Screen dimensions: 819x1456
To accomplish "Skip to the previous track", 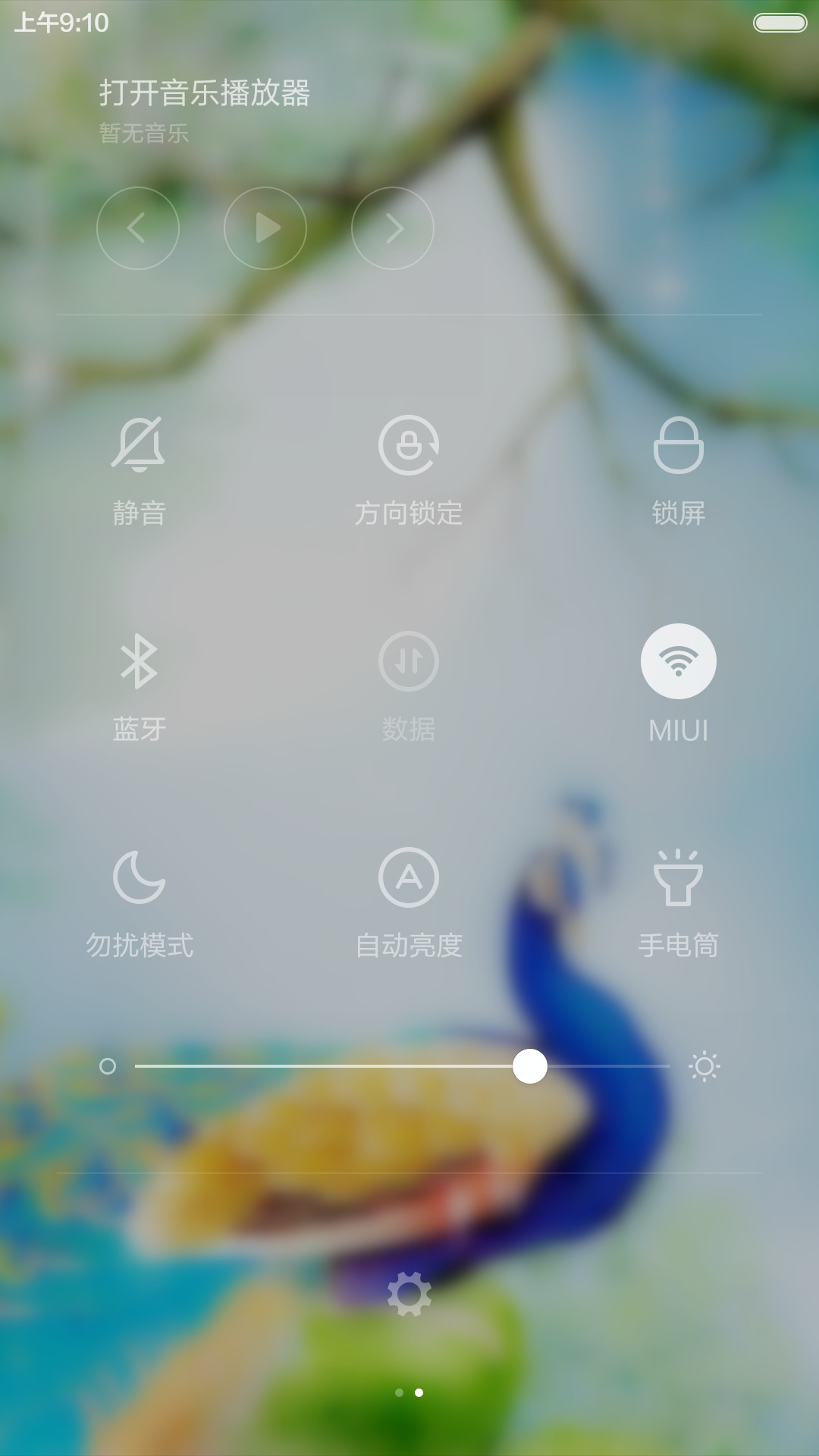I will [x=138, y=228].
